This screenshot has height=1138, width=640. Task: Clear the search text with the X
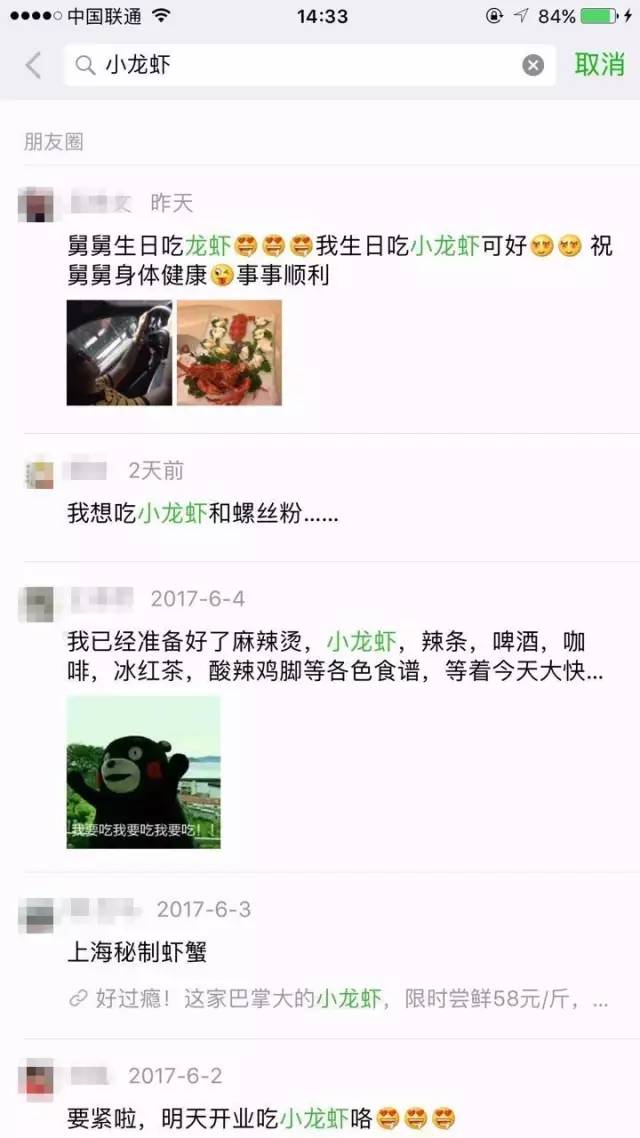click(534, 66)
